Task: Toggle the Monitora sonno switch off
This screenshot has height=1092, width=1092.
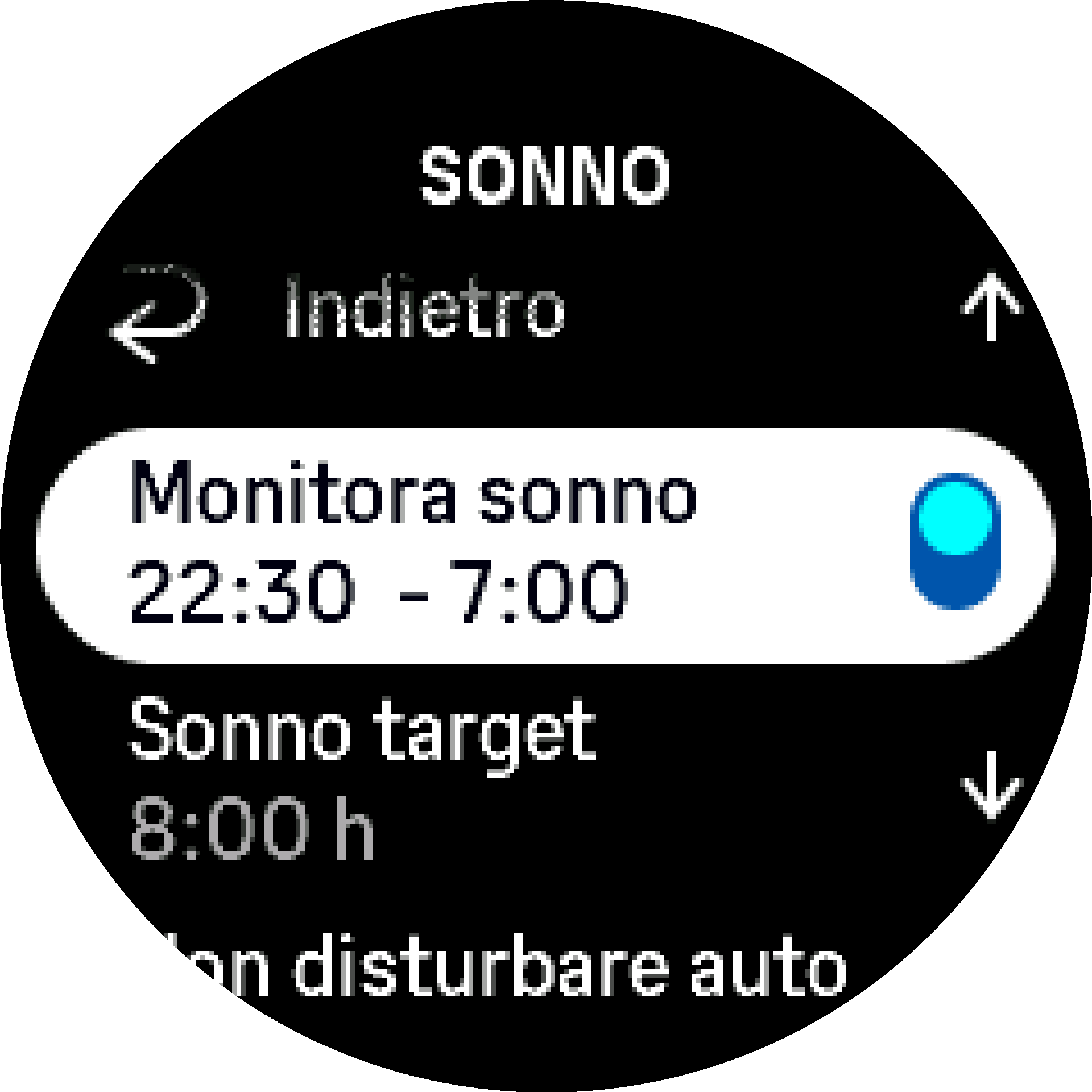Action: coord(955,541)
